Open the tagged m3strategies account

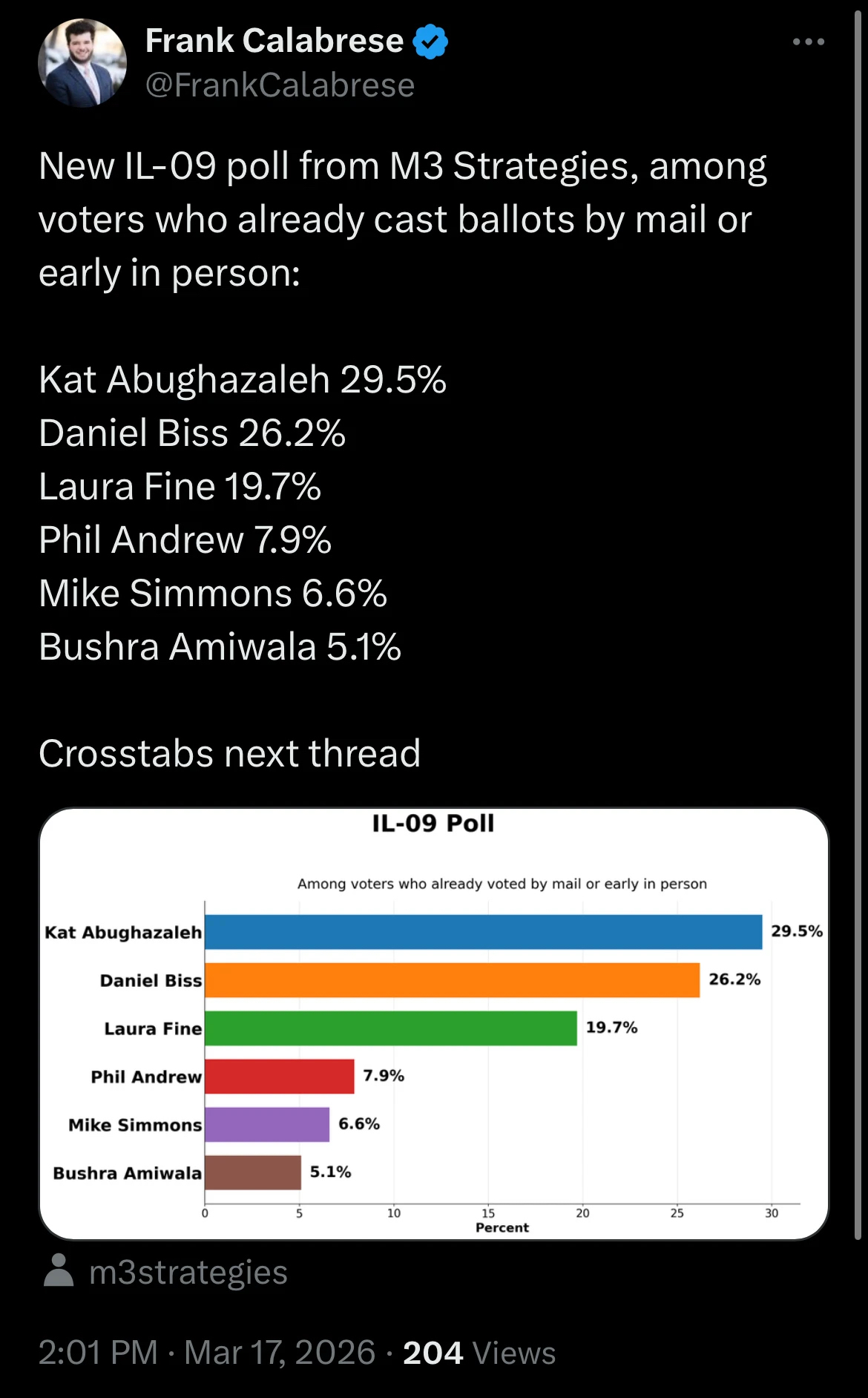pyautogui.click(x=188, y=1272)
